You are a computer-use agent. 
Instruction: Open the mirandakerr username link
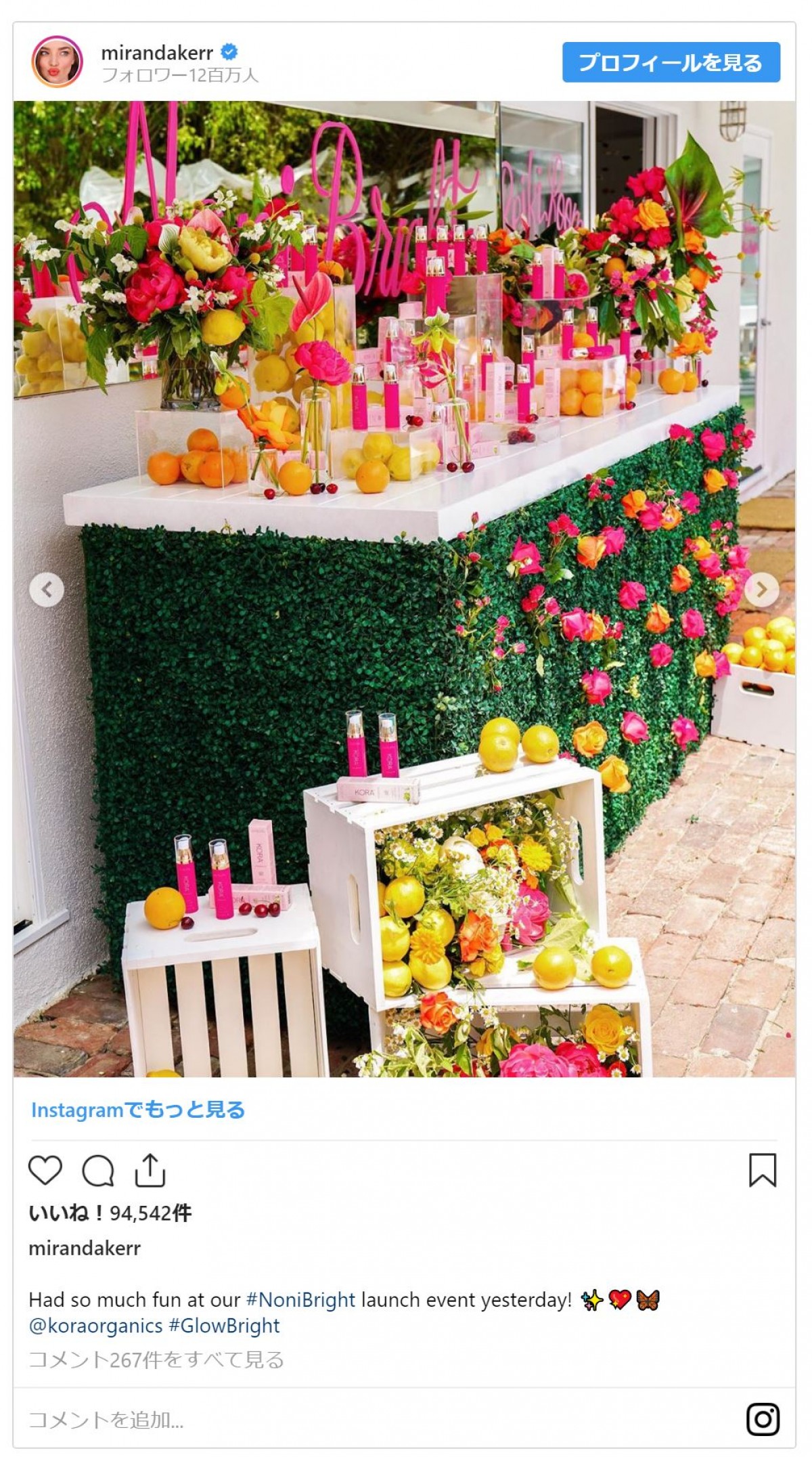(157, 52)
